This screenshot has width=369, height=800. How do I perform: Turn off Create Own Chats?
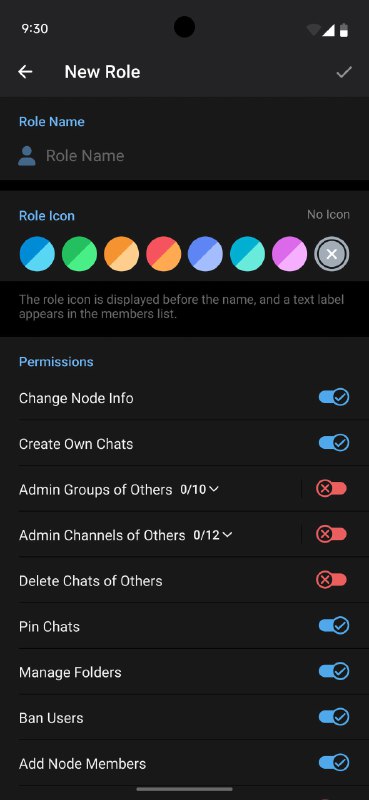point(334,443)
